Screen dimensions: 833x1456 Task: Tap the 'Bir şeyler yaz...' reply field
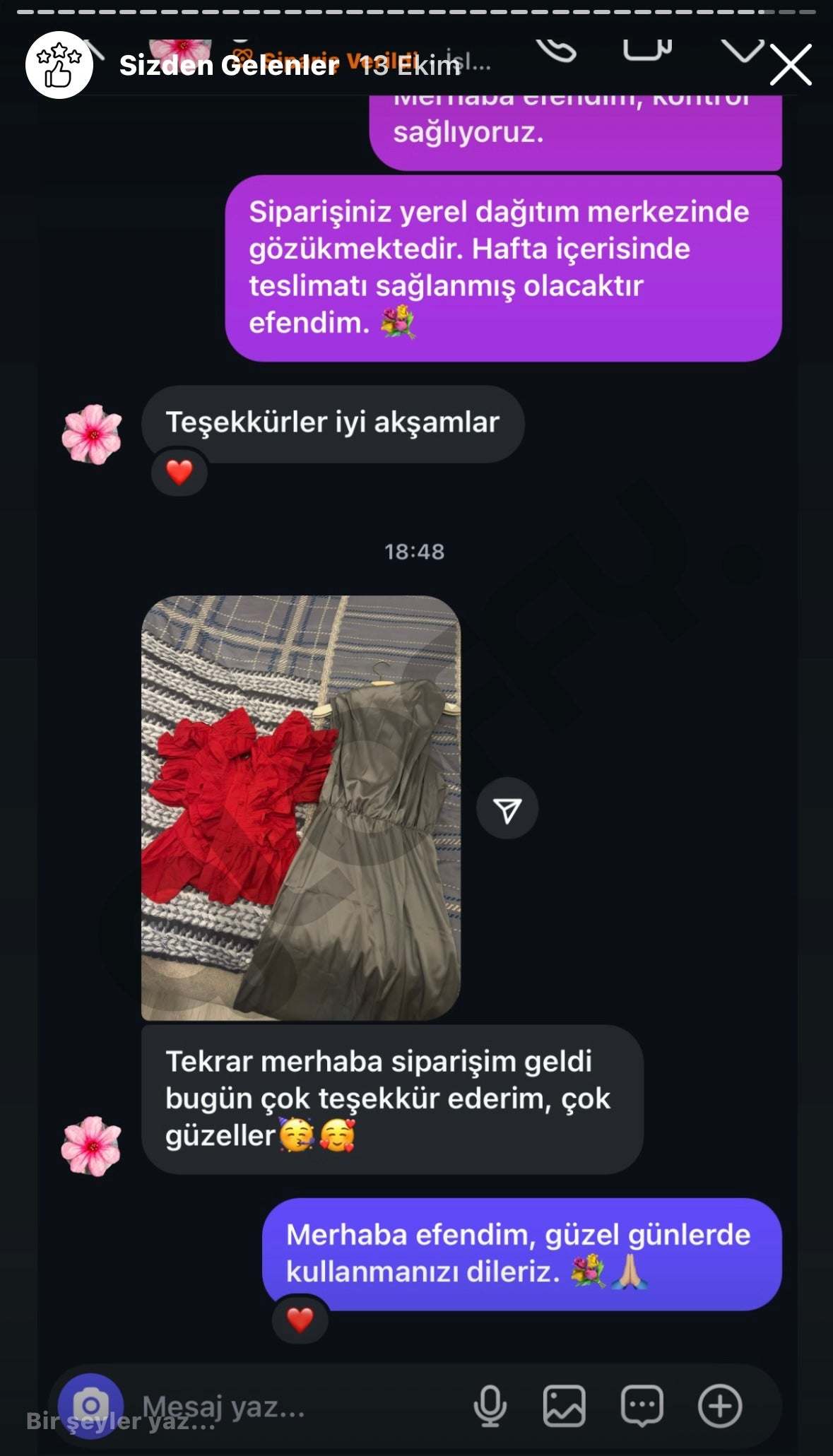(120, 1421)
